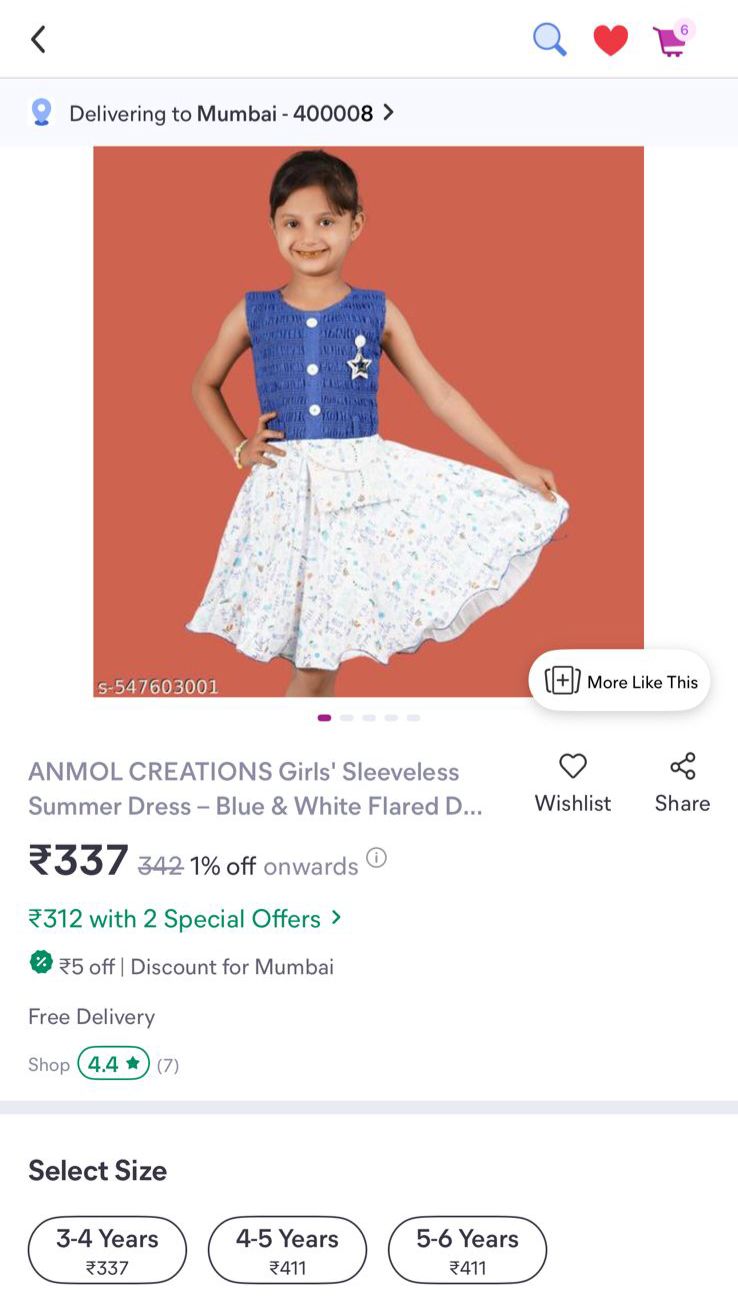Open the dress product photo

coord(368,421)
